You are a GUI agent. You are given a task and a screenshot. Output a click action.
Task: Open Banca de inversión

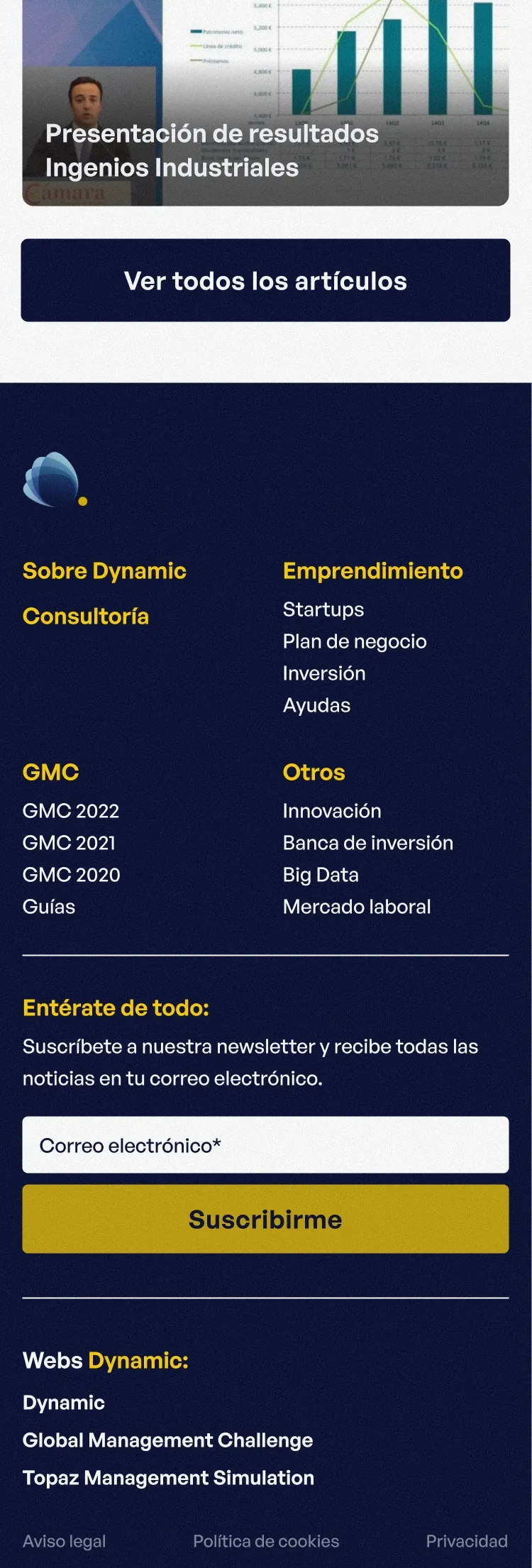click(x=367, y=843)
